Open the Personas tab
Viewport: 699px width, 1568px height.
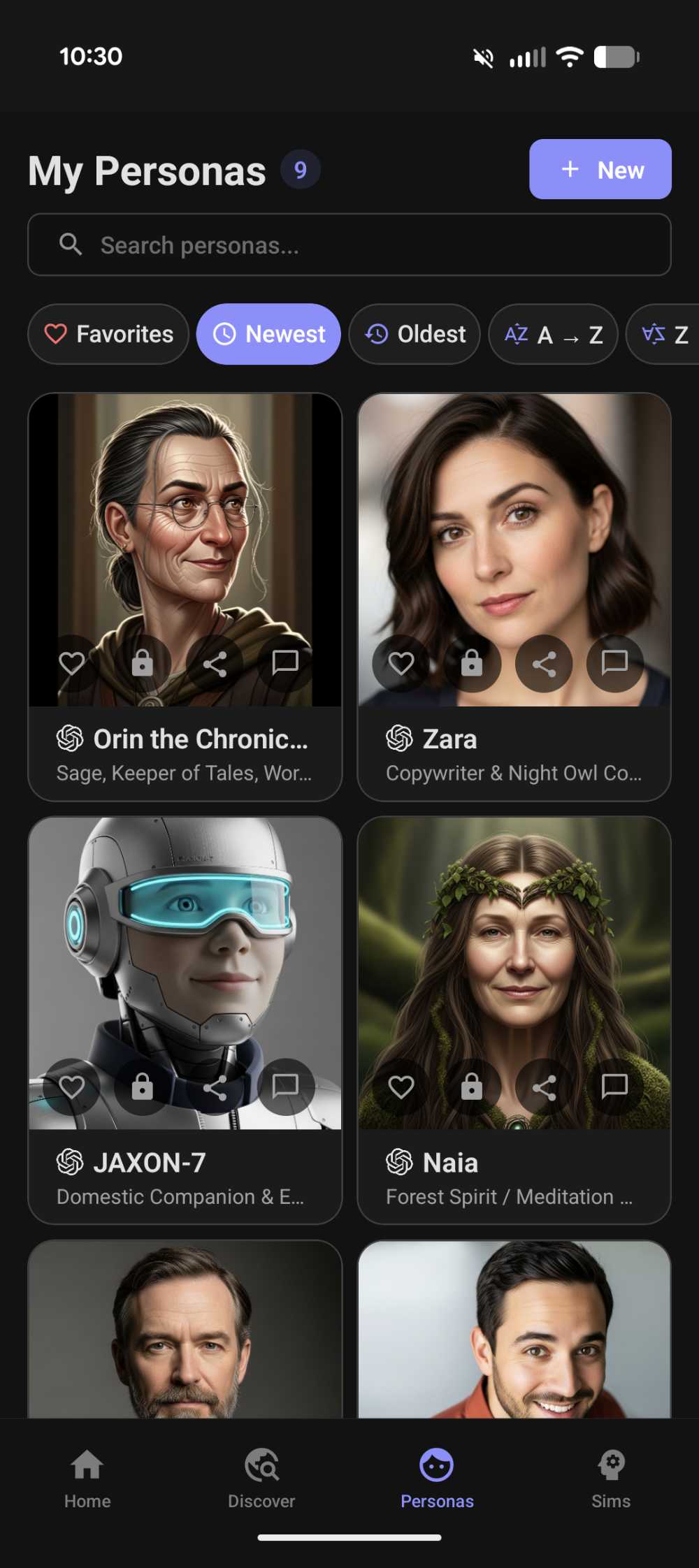pos(437,1477)
